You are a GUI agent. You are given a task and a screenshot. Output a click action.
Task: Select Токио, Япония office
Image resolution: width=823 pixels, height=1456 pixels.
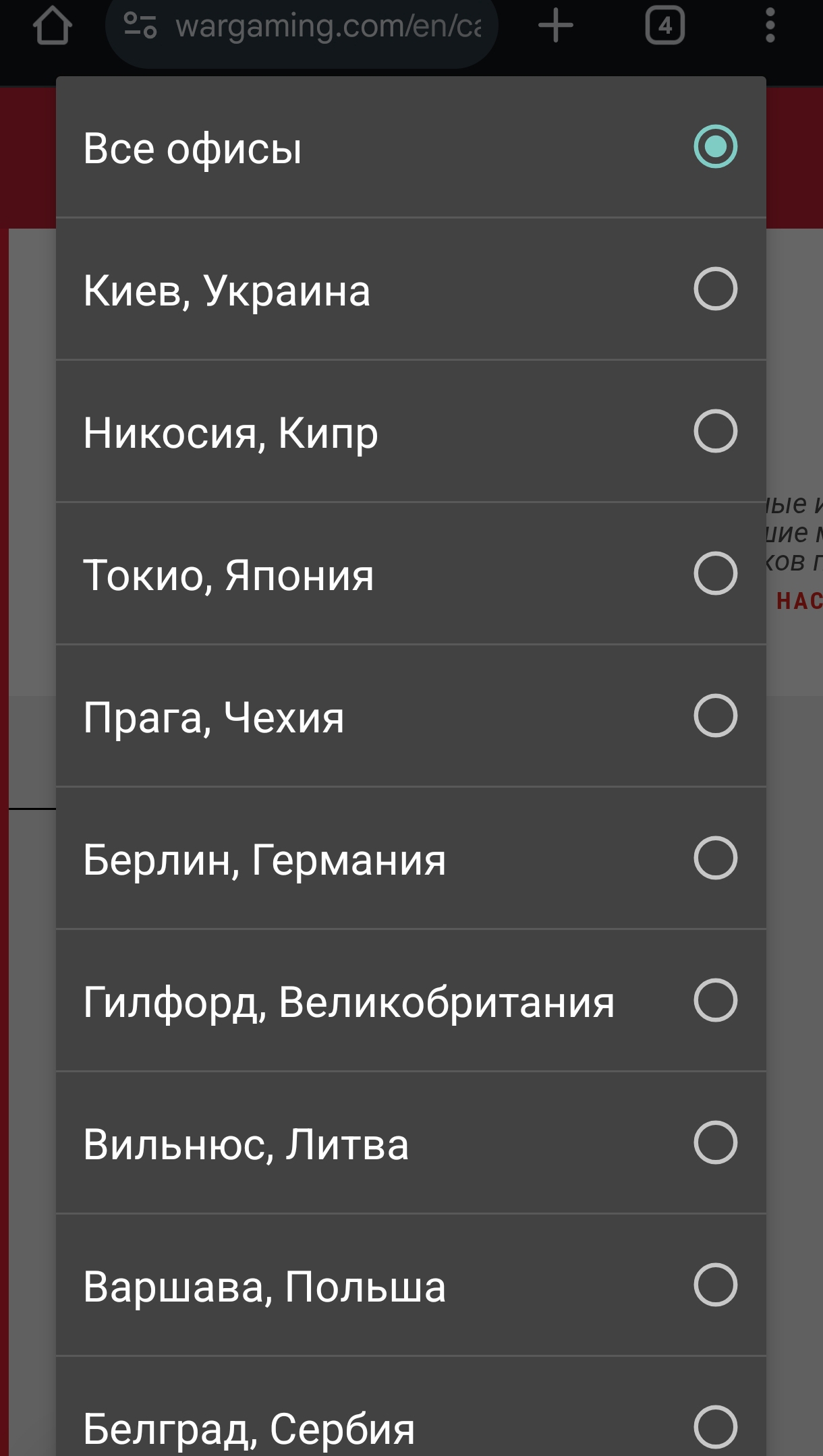pyautogui.click(x=410, y=574)
